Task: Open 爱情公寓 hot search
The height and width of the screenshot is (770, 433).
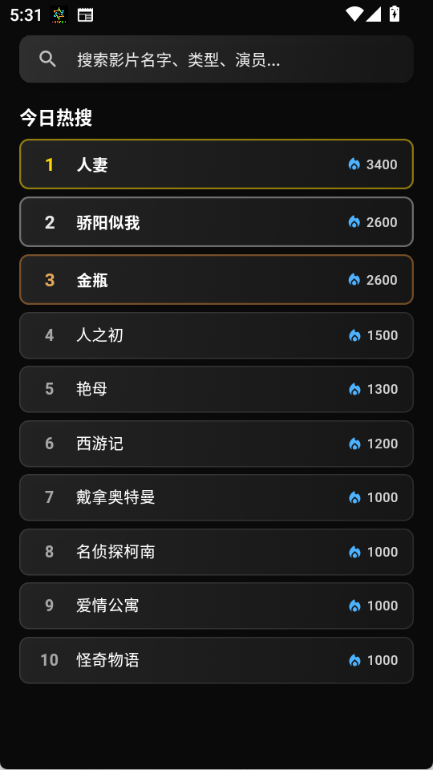Action: tap(216, 606)
